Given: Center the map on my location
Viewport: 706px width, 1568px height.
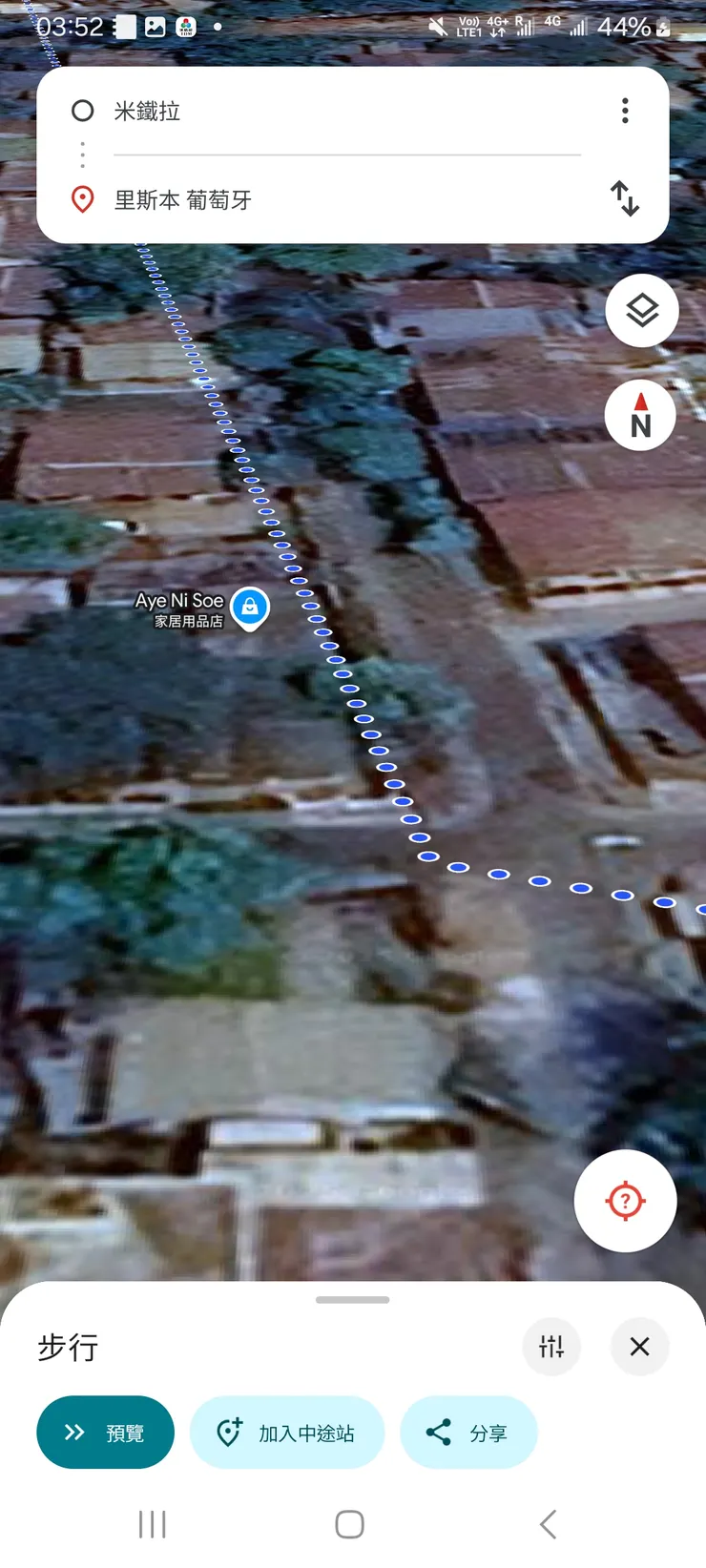Looking at the screenshot, I should click(x=625, y=1201).
